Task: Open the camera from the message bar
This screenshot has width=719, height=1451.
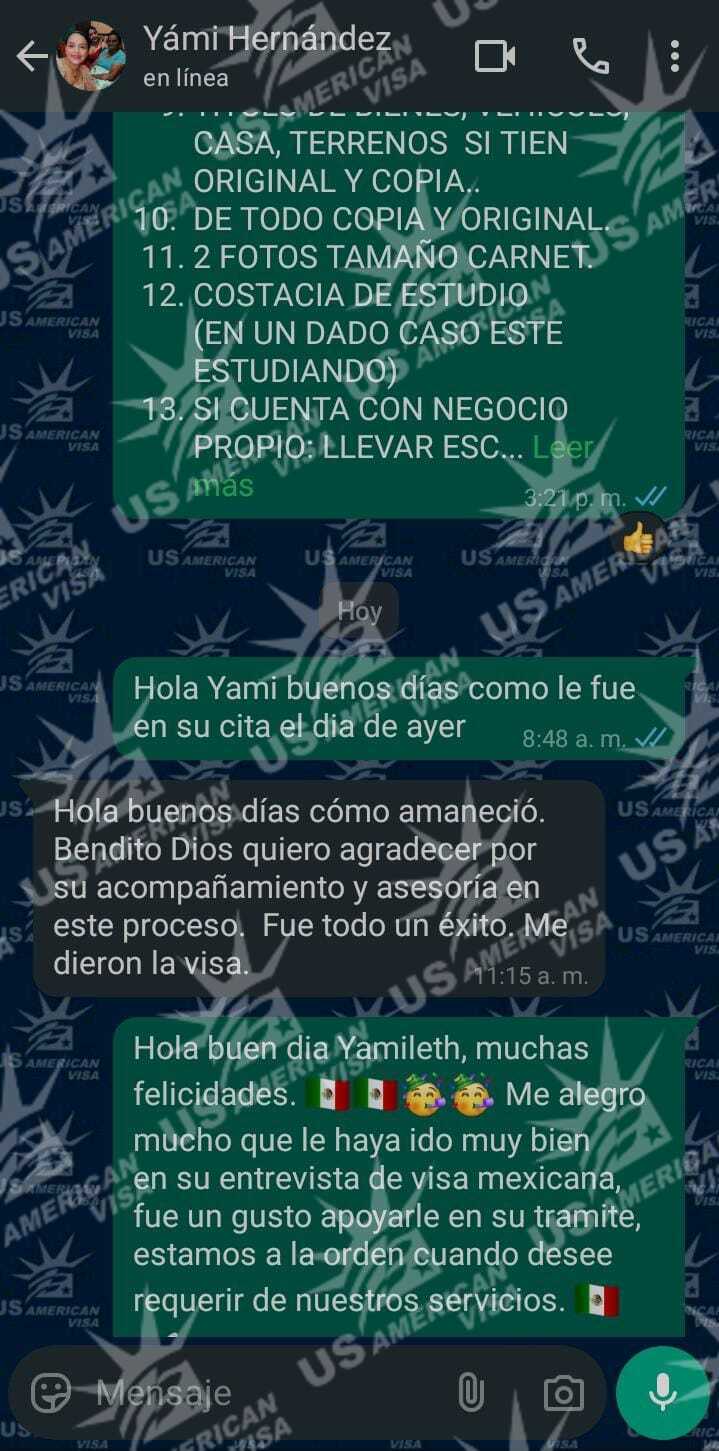Action: click(563, 1392)
